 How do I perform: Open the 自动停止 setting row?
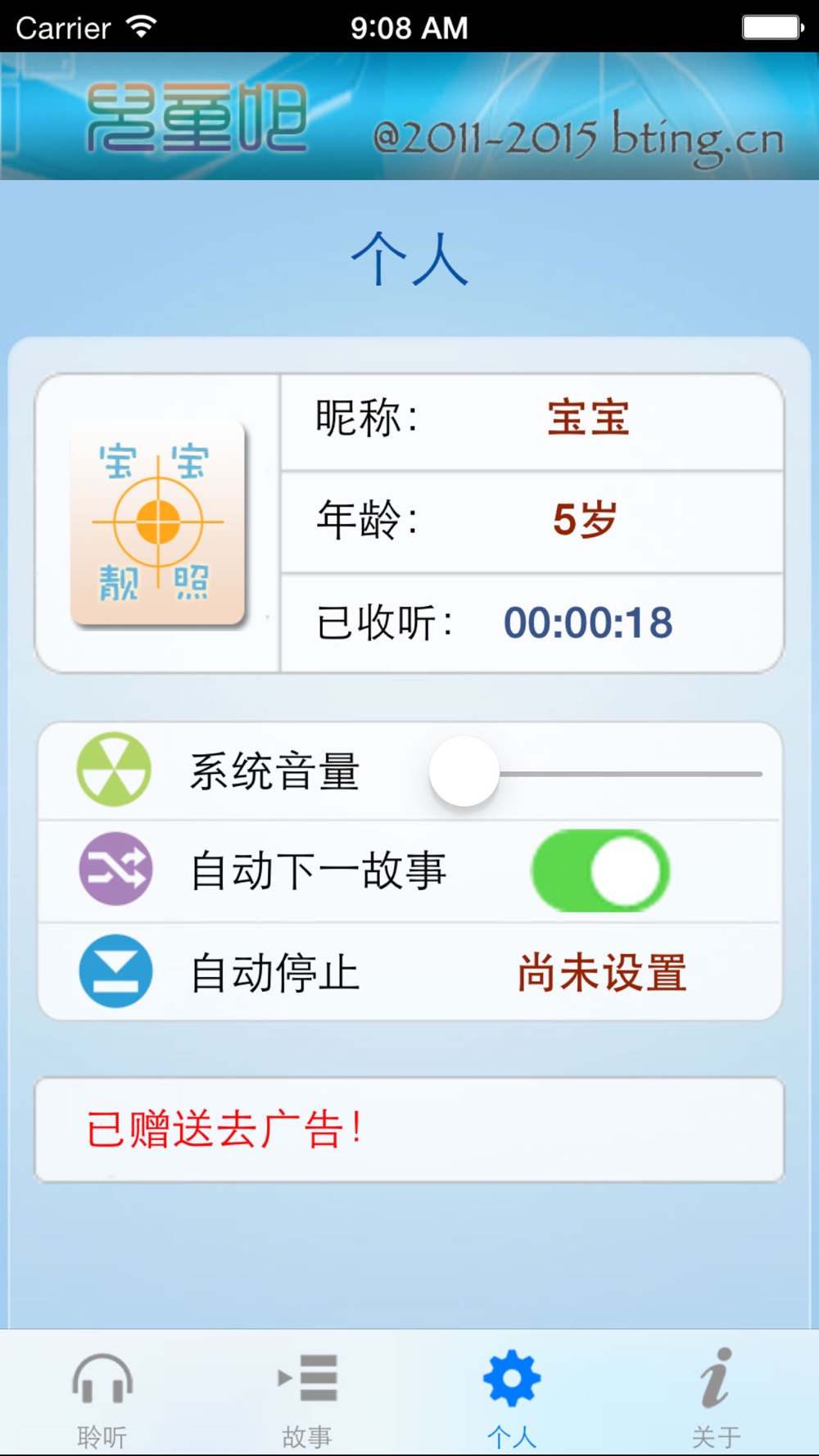pyautogui.click(x=409, y=972)
